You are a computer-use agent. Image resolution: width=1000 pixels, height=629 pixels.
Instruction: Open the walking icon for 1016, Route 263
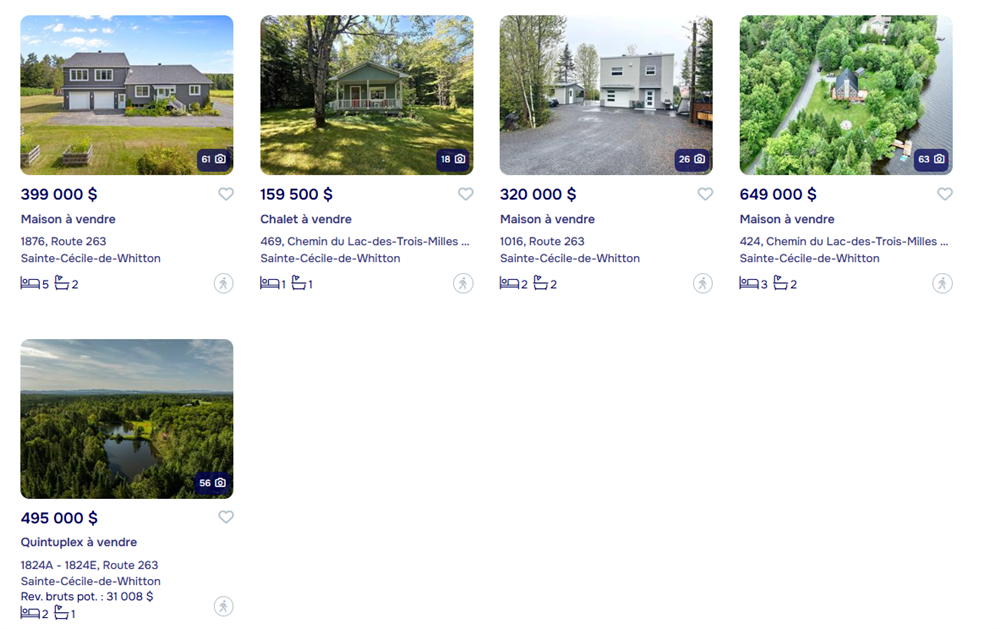point(703,283)
